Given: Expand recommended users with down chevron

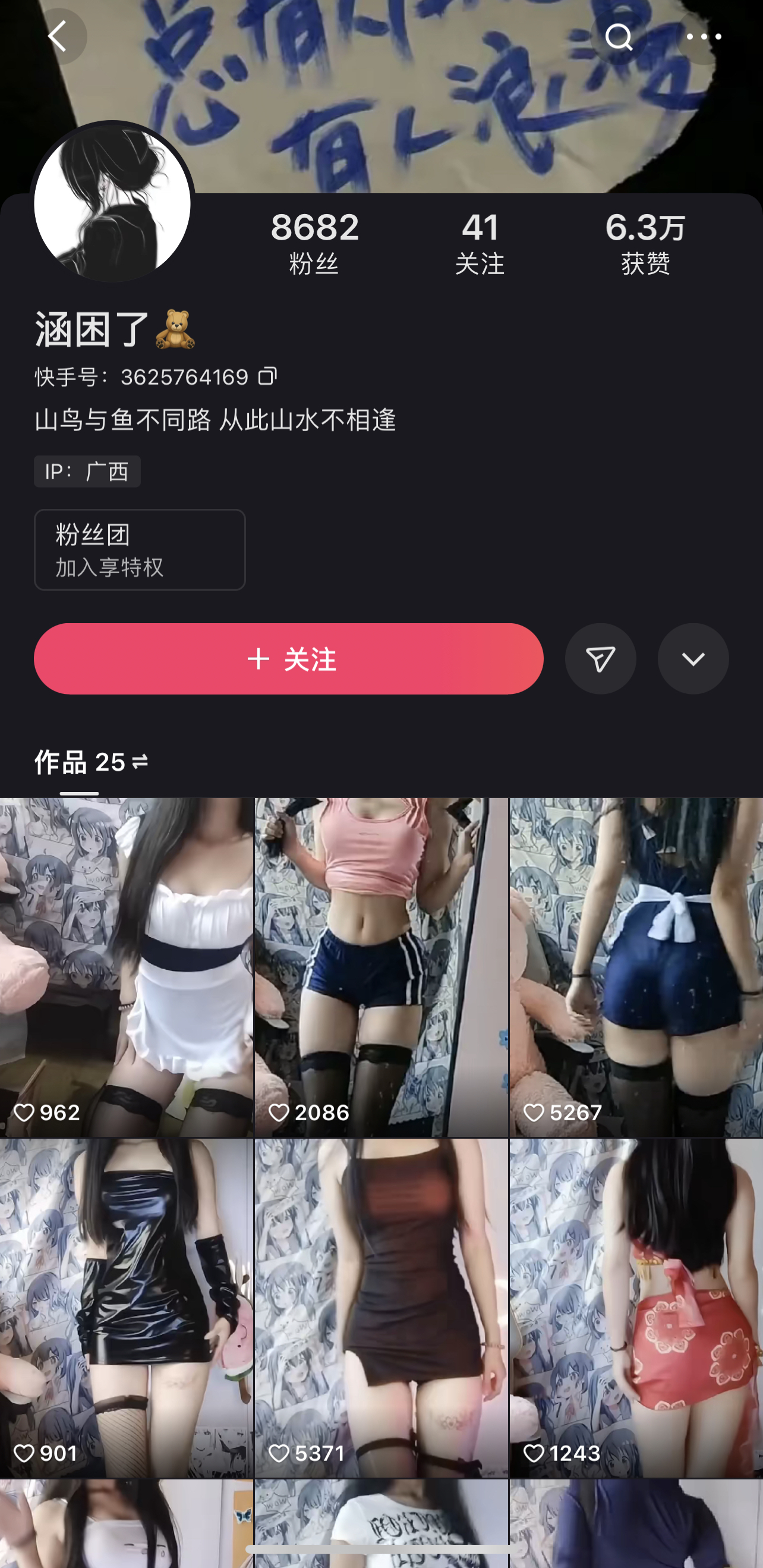Looking at the screenshot, I should pos(693,659).
